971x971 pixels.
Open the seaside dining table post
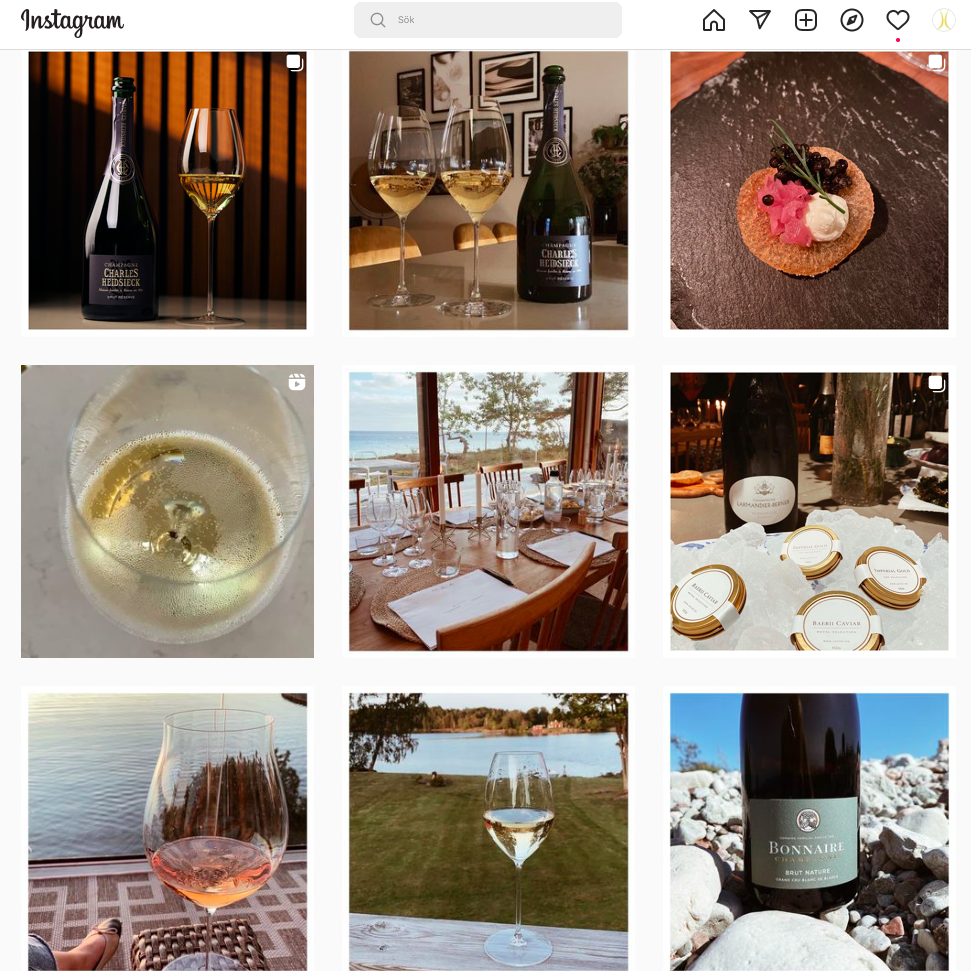(x=488, y=511)
